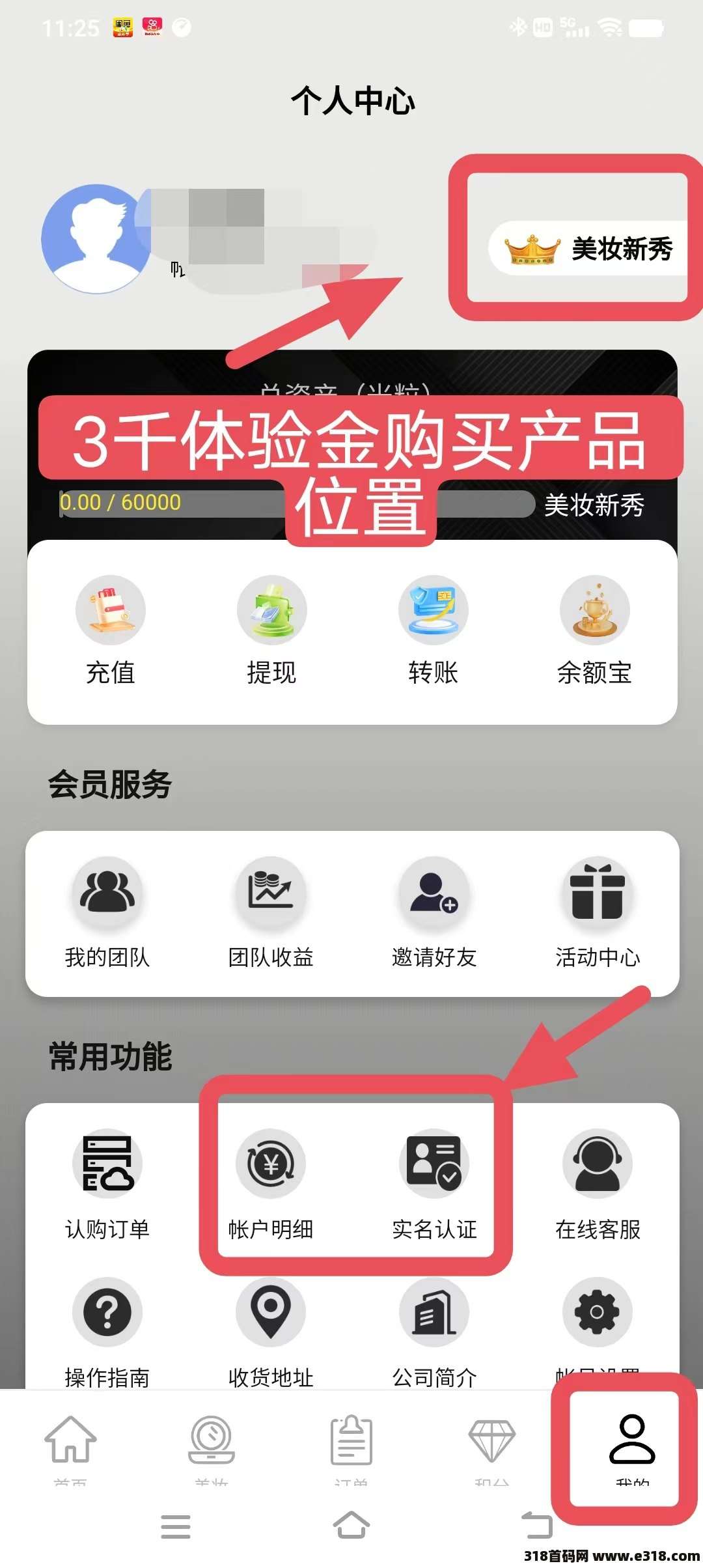Screen dimensions: 703x1568
Task: Switch to the home tab with house icon
Action: click(70, 1449)
